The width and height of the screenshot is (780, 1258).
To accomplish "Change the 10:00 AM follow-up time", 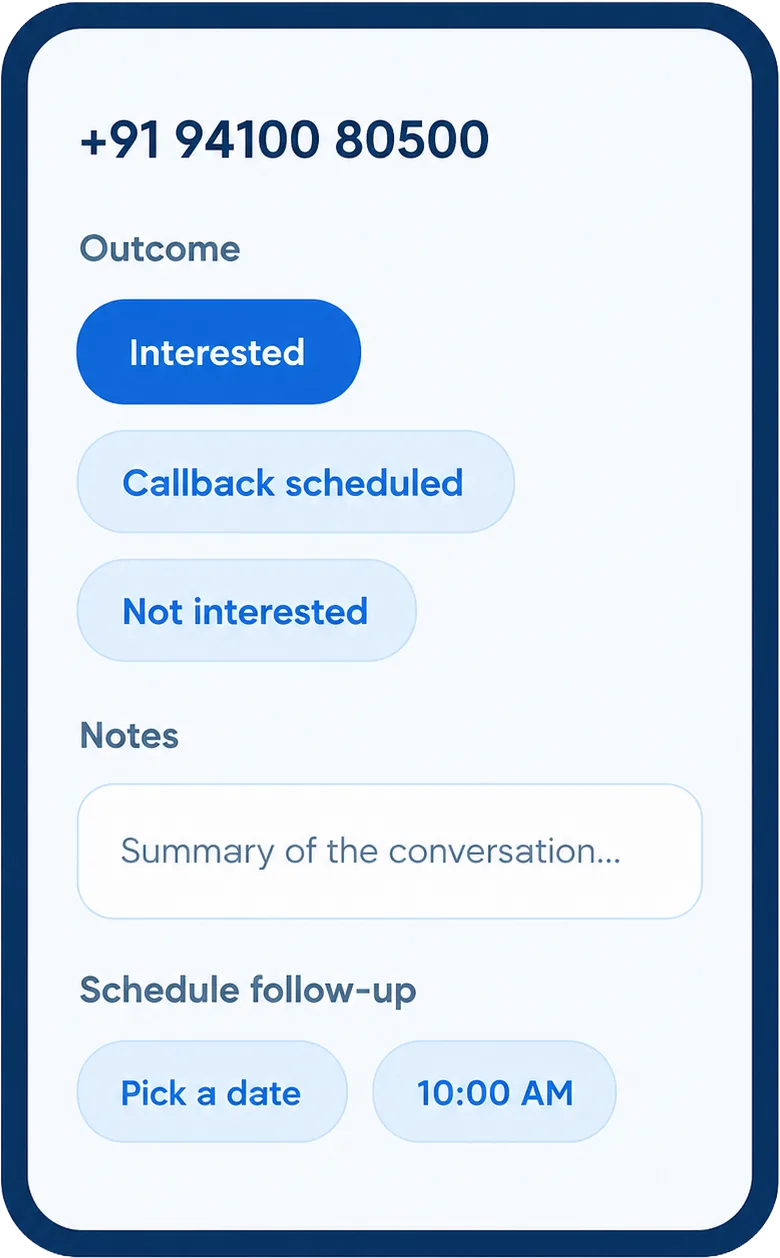I will (494, 1092).
